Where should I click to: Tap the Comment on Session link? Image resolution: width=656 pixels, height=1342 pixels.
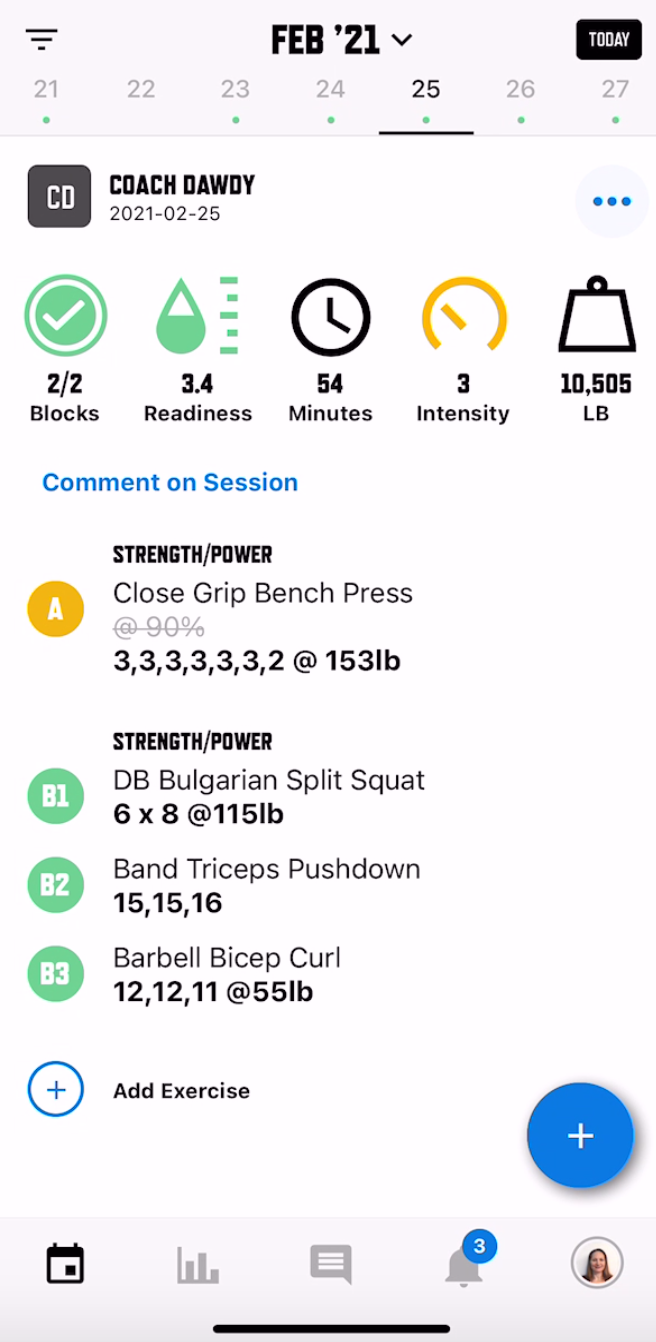170,482
